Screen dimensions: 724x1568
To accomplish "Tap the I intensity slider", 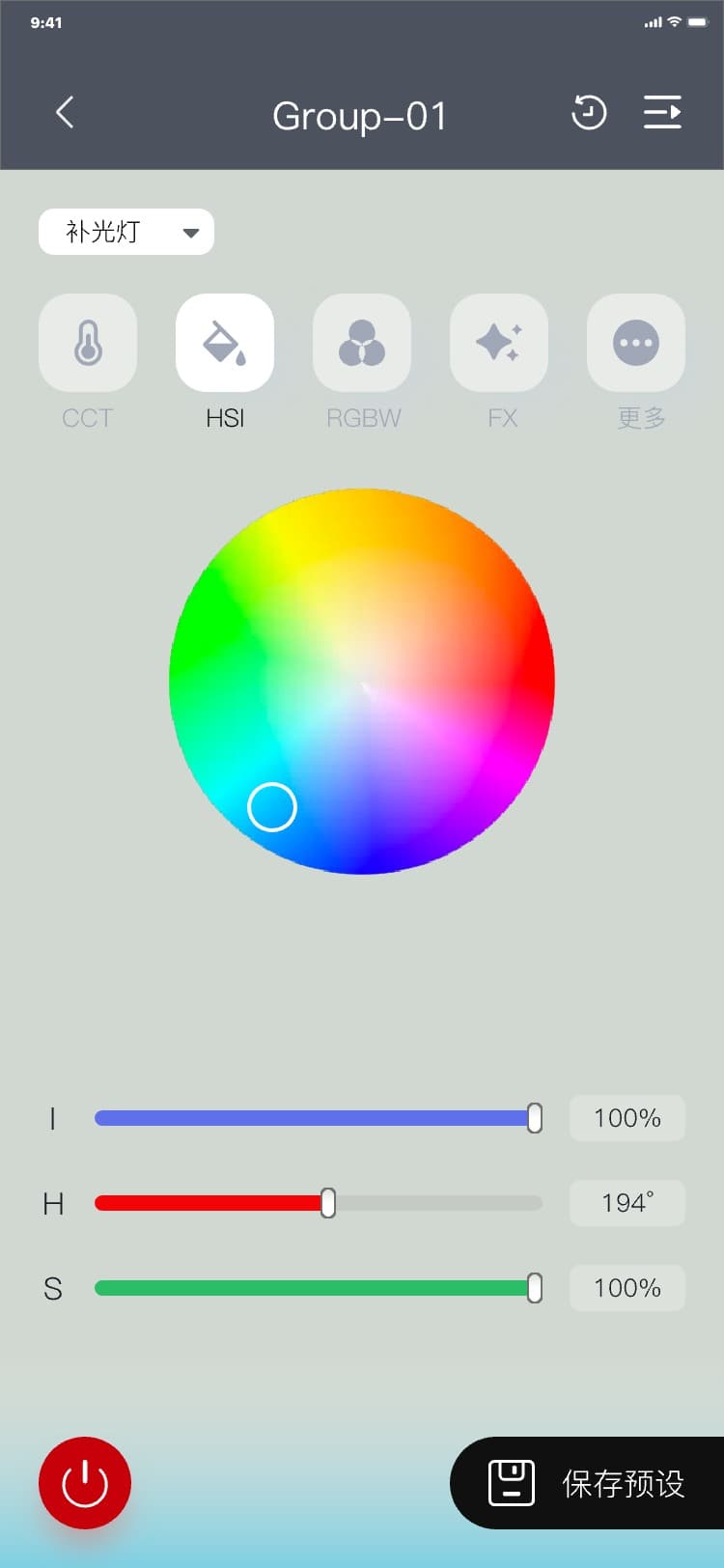I will 319,1118.
